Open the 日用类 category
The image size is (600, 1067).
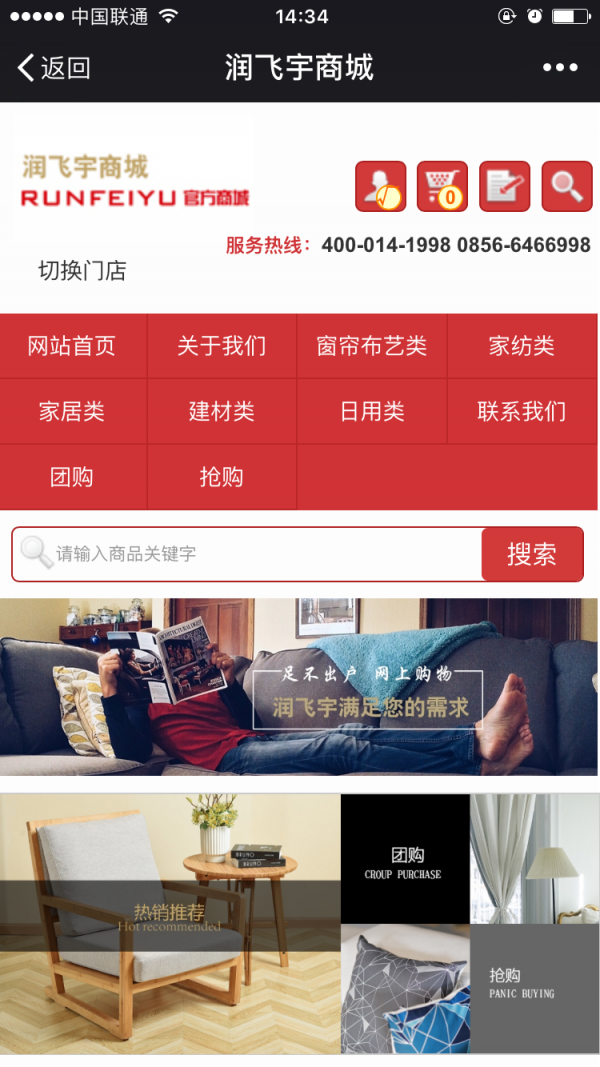(x=372, y=411)
